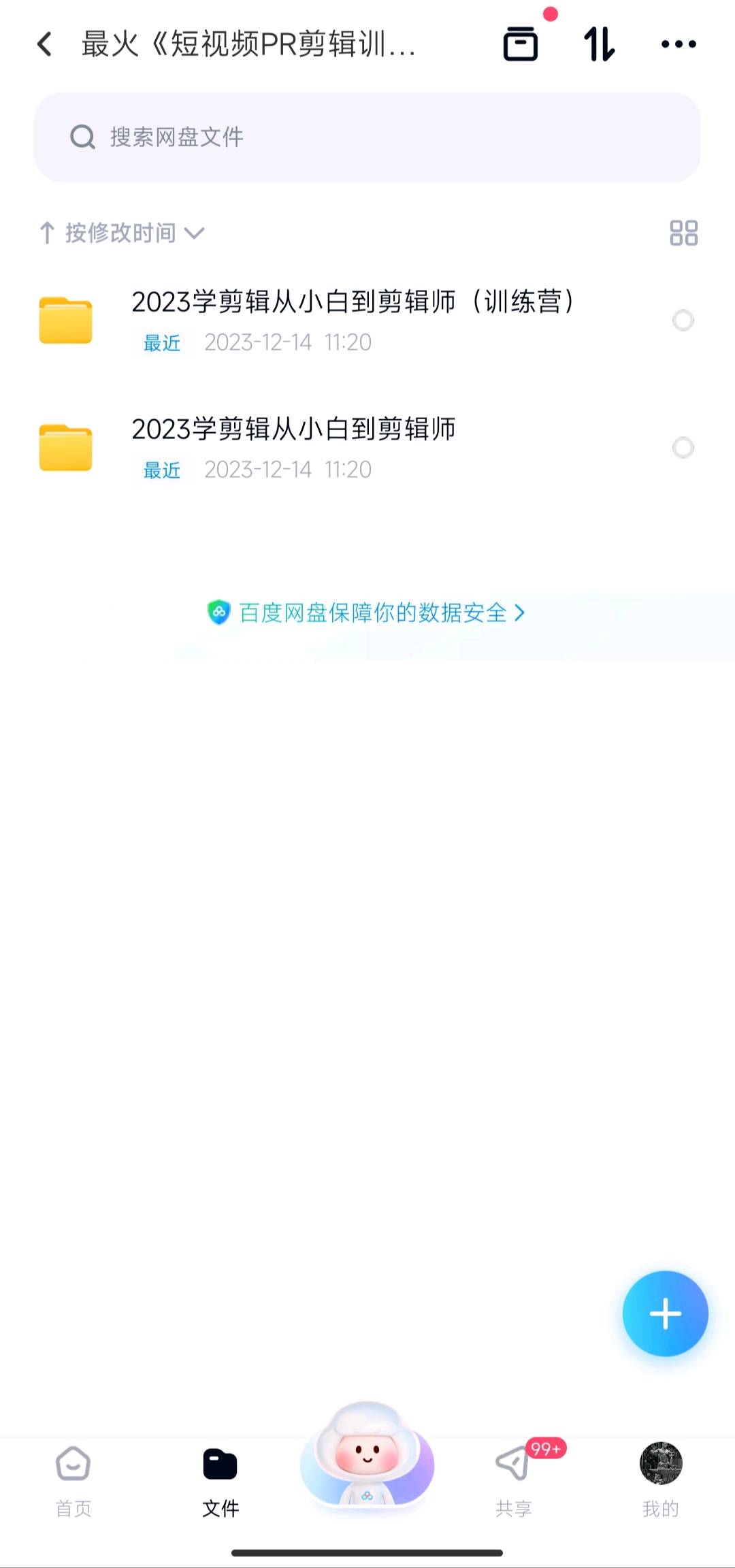The image size is (735, 1568).
Task: Select the 2023学剪辑从小白到剪辑师（训练营） folder's circle
Action: 683,320
